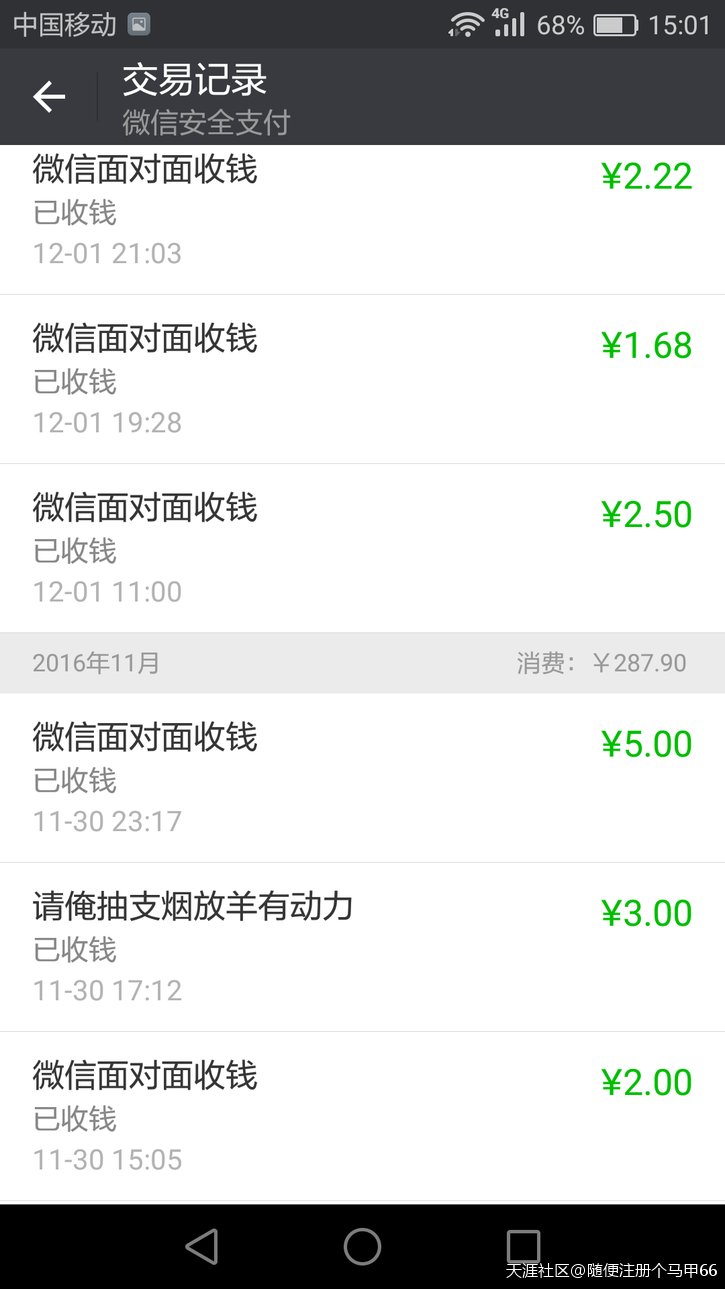Open the 请俺抽支烟放羊有动力 ¥3.00 record
The width and height of the screenshot is (725, 1289).
point(362,947)
